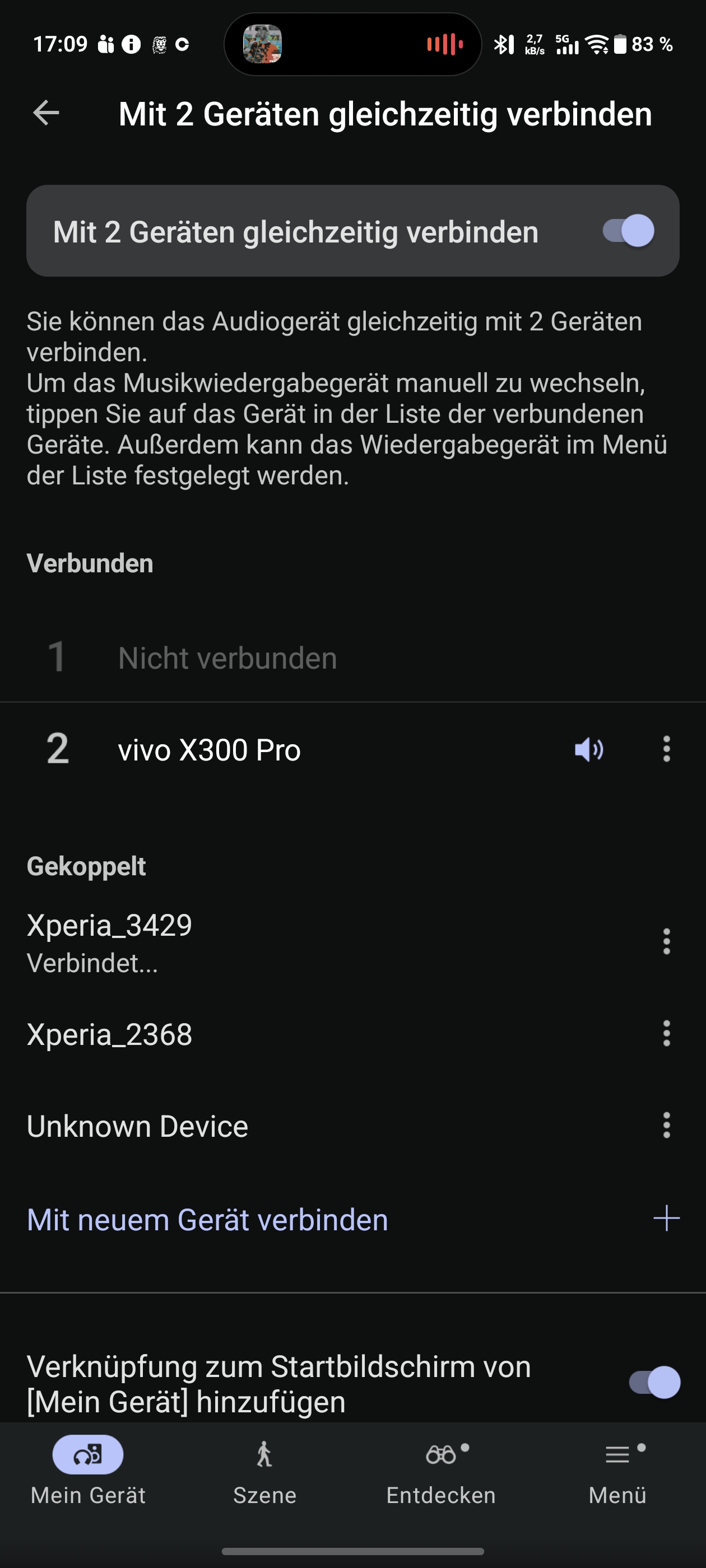Select the Unknown Device entry
This screenshot has width=706, height=1568.
click(x=138, y=1126)
